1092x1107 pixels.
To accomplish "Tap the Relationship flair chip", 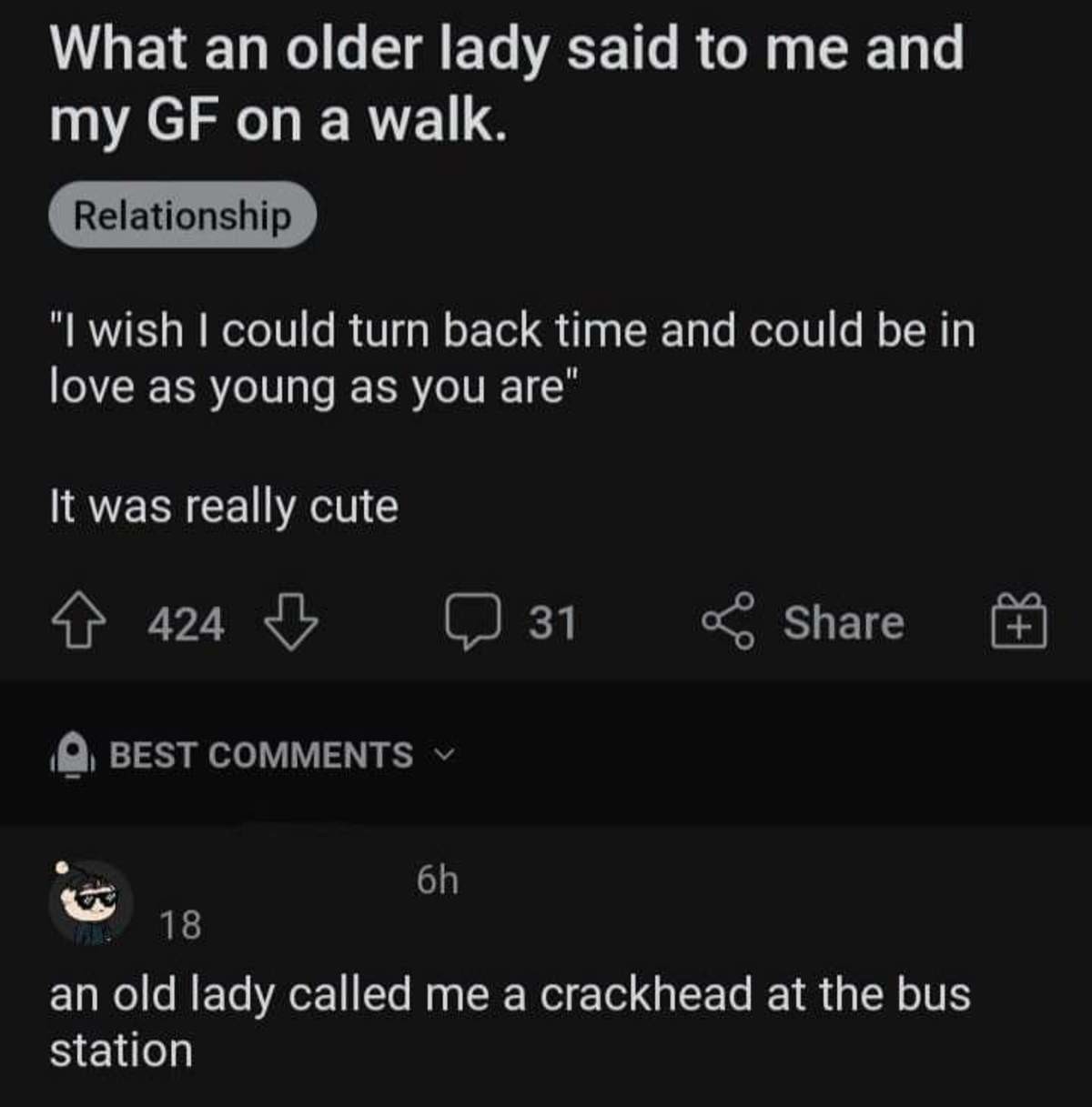I will coord(182,216).
